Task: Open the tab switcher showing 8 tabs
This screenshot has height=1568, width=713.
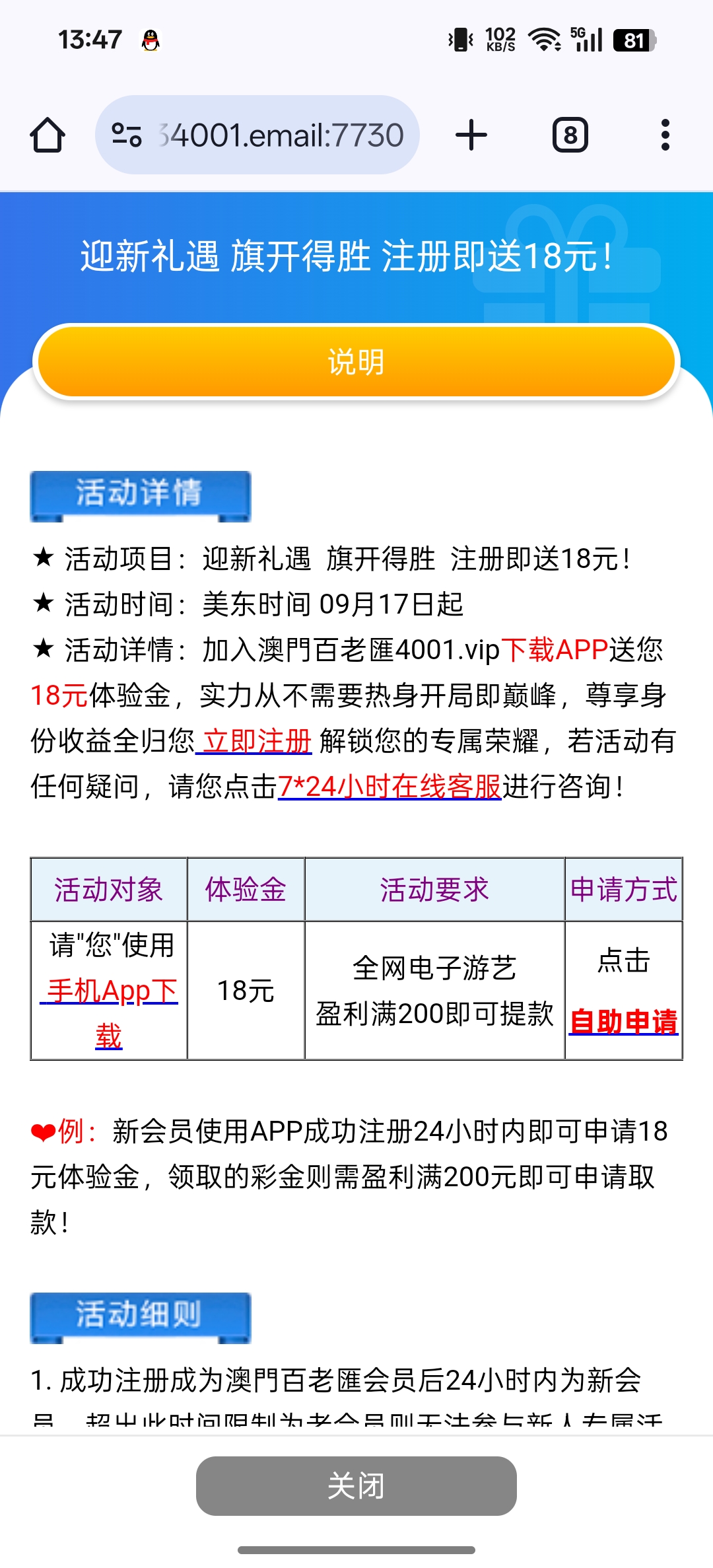Action: 570,135
